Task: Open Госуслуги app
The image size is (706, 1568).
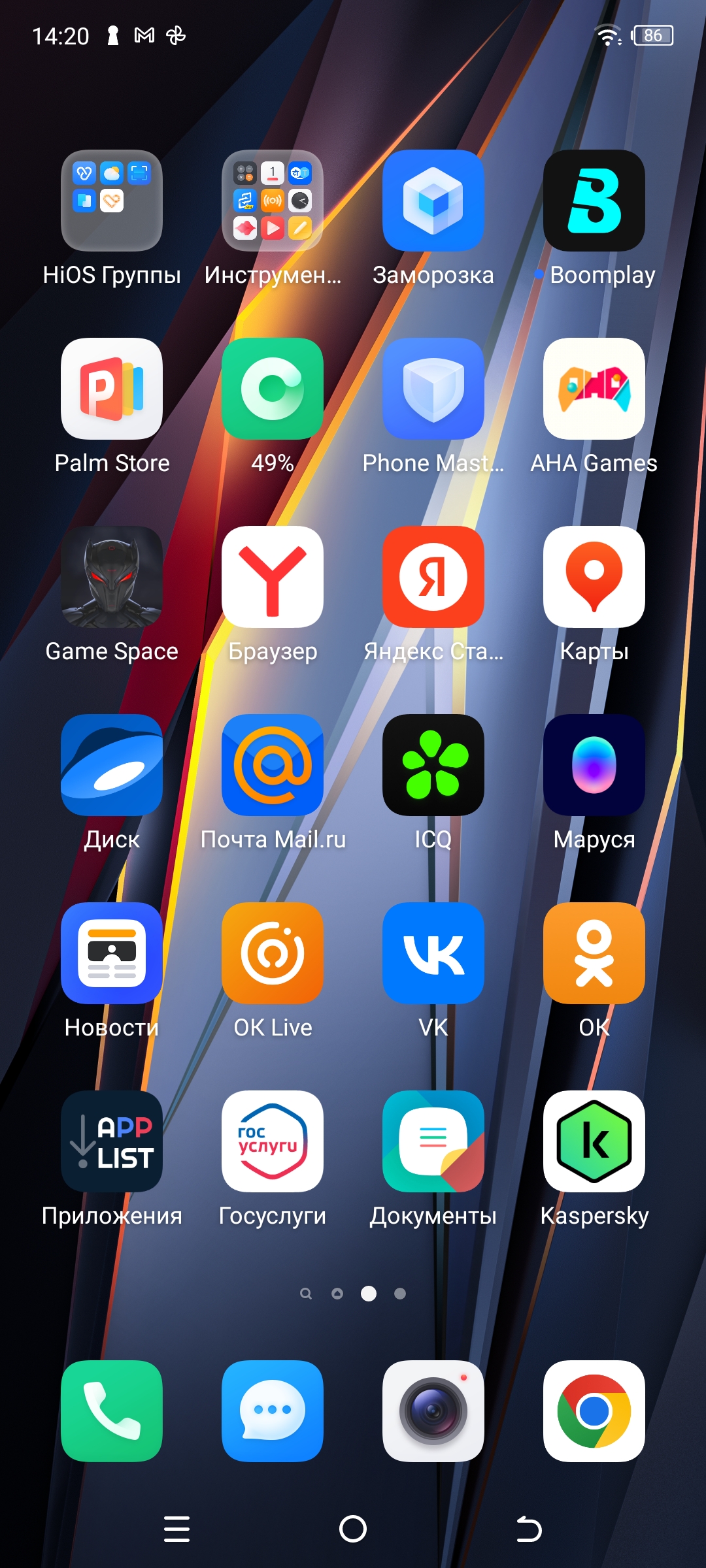Action: tap(273, 1141)
